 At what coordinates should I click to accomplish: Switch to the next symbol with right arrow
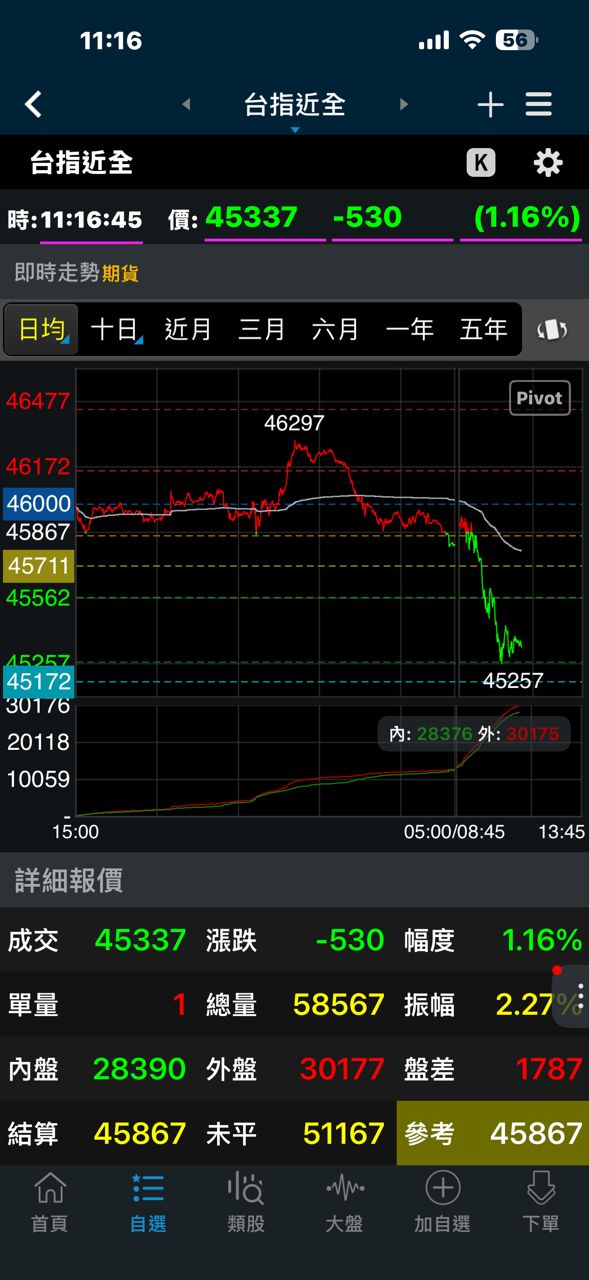coord(403,104)
